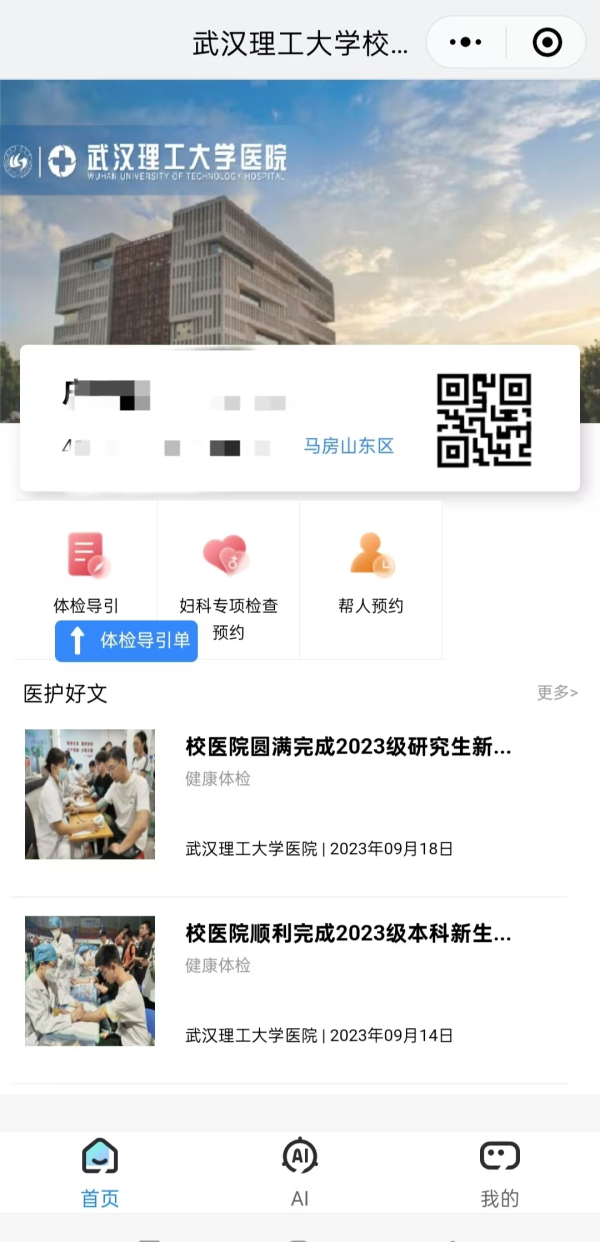Open 帮人预约 booking
Viewport: 600px width, 1242px height.
click(371, 575)
